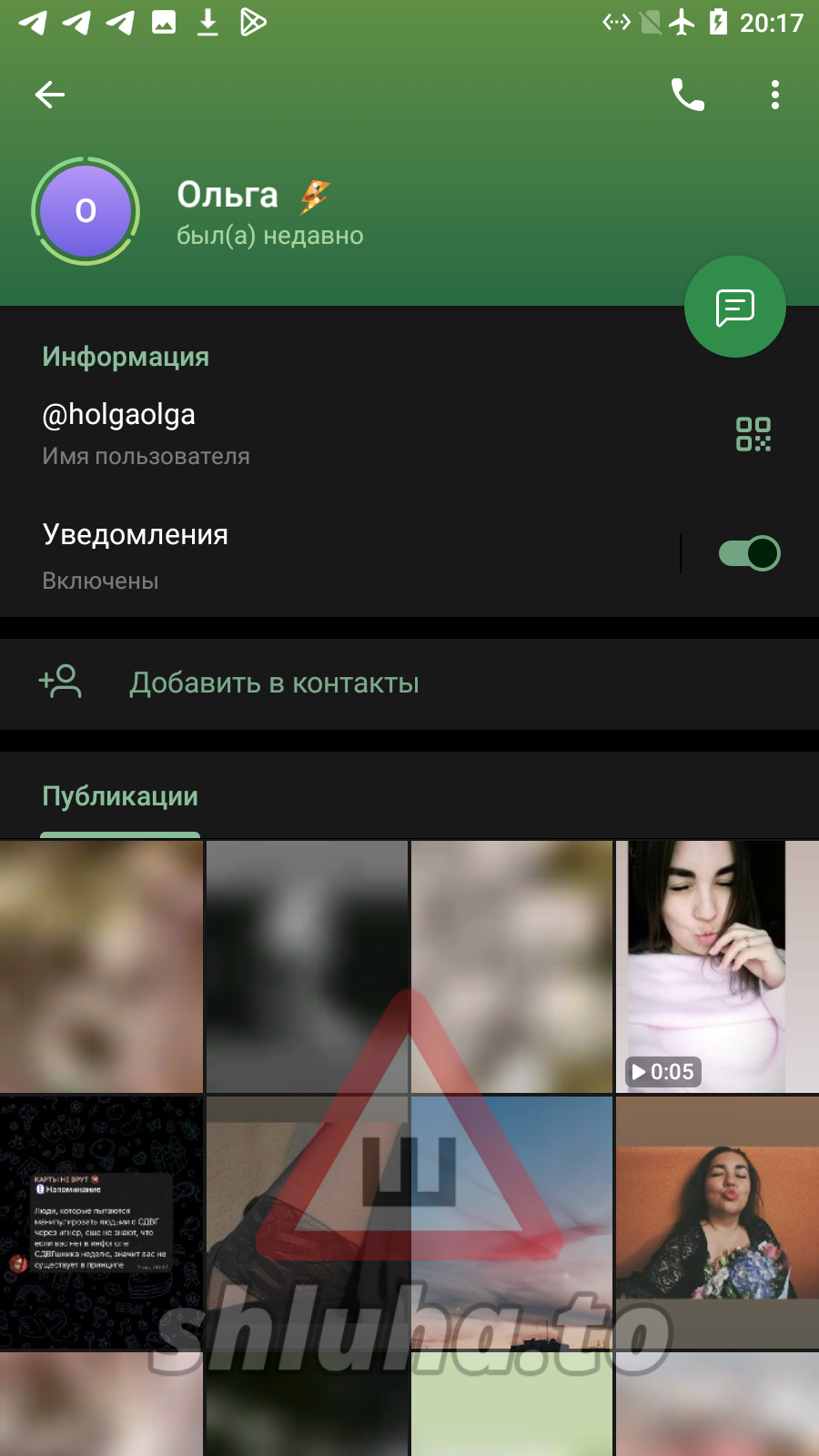Open the message chat floating button
This screenshot has width=819, height=1456.
click(735, 308)
